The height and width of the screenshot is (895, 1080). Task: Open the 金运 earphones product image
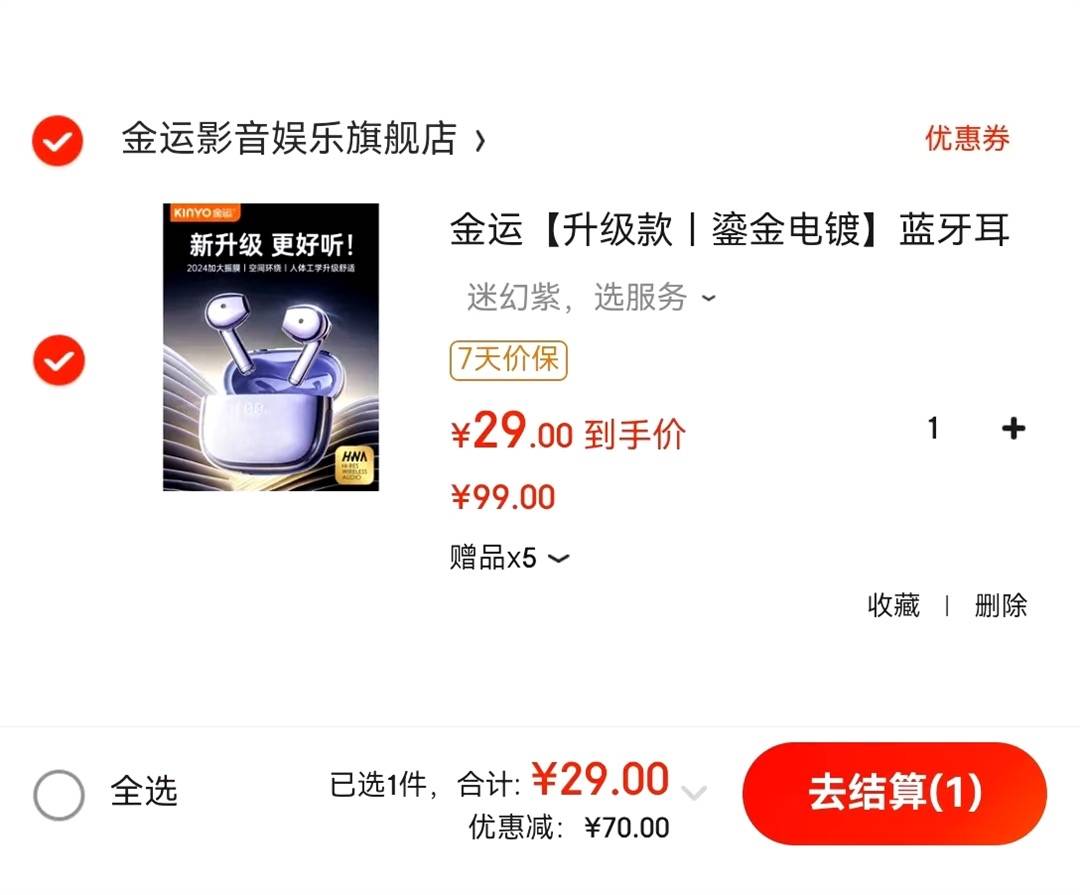(x=271, y=347)
